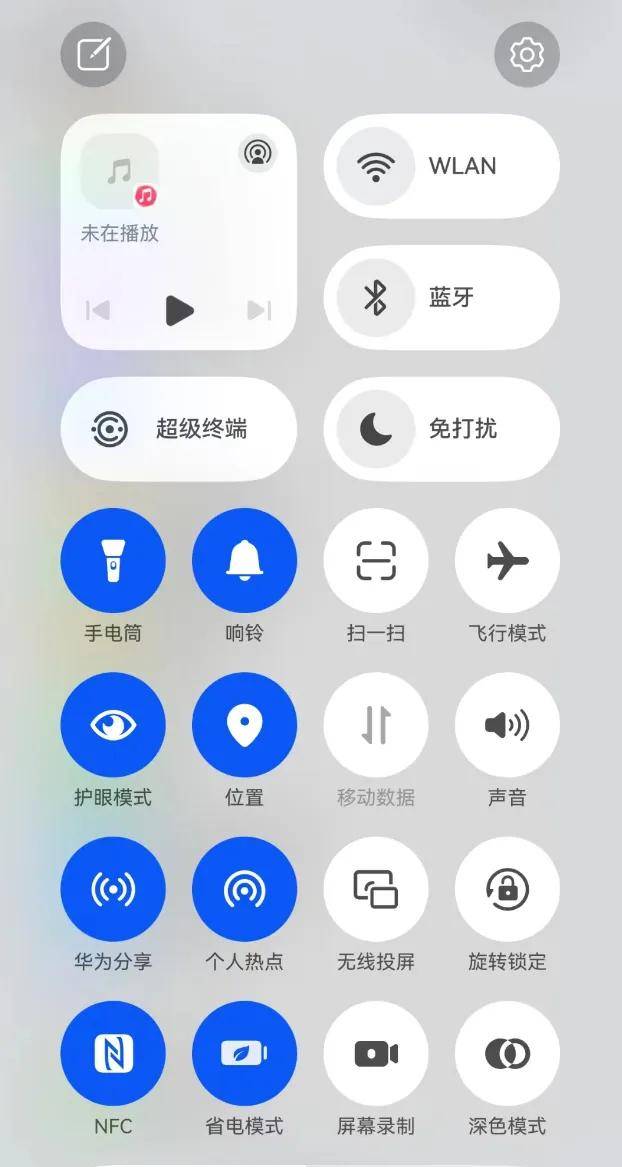Turn off the 手电筒 flashlight
Screen dimensions: 622x1167
coord(113,560)
